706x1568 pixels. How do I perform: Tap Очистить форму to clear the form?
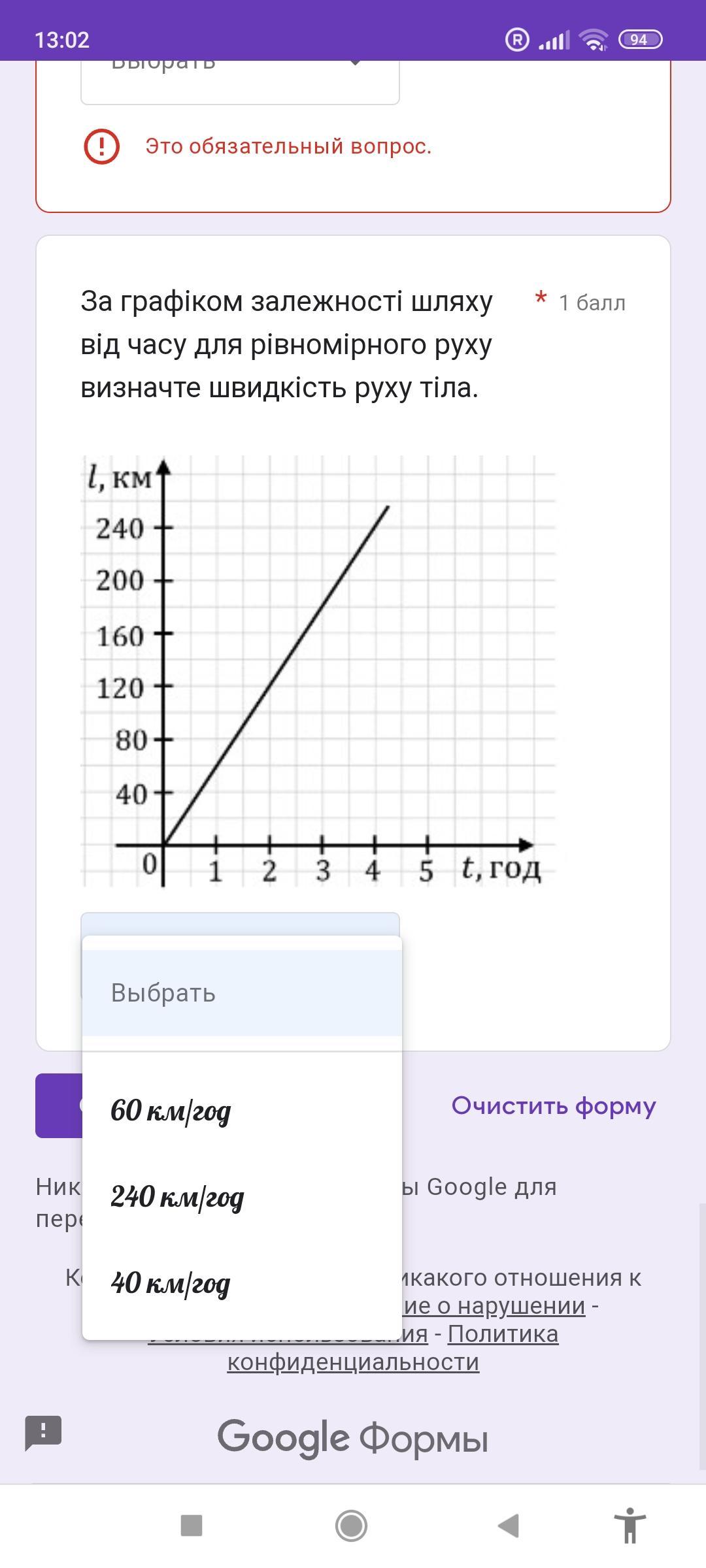pos(553,1105)
